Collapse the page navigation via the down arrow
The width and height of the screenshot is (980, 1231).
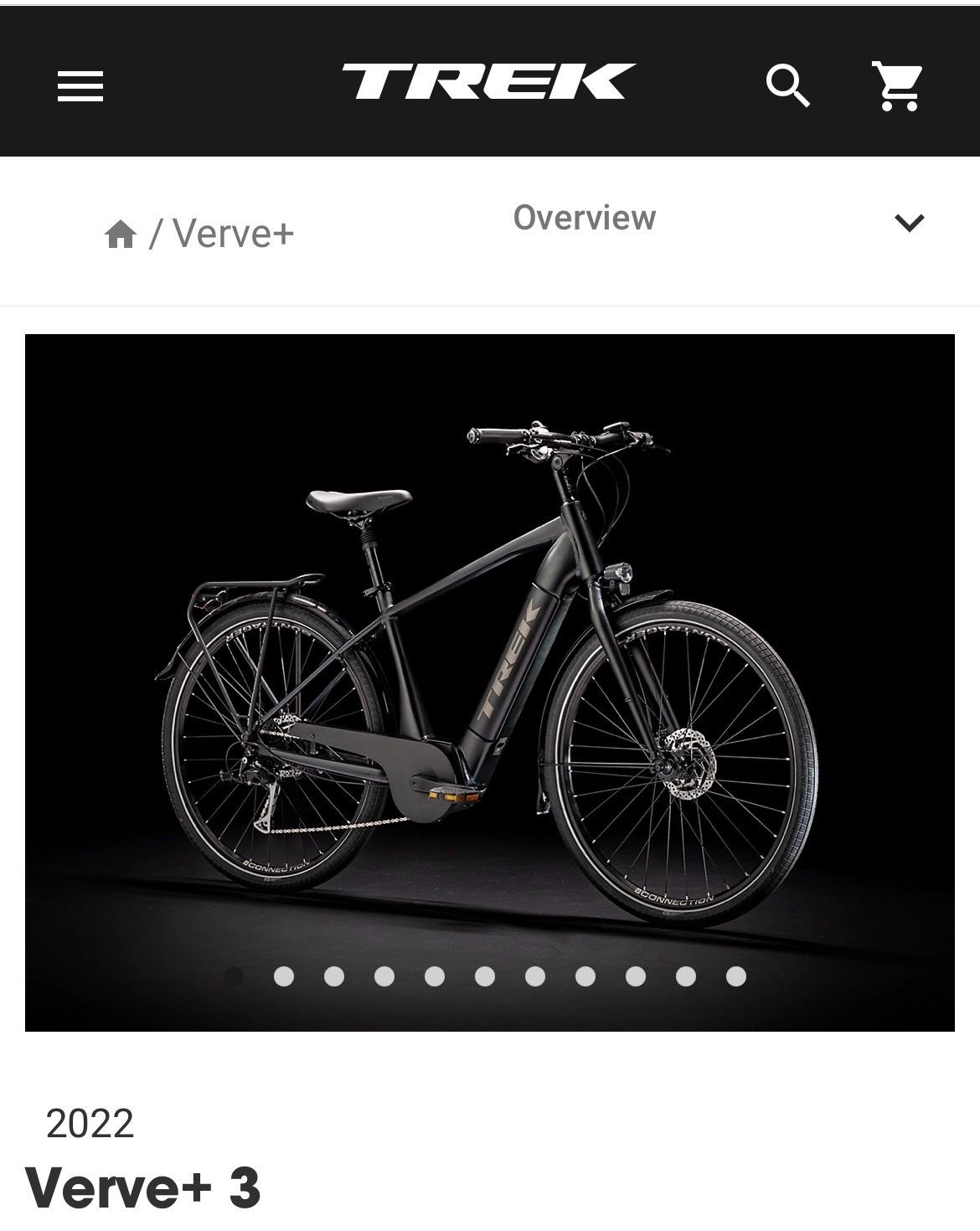(909, 222)
